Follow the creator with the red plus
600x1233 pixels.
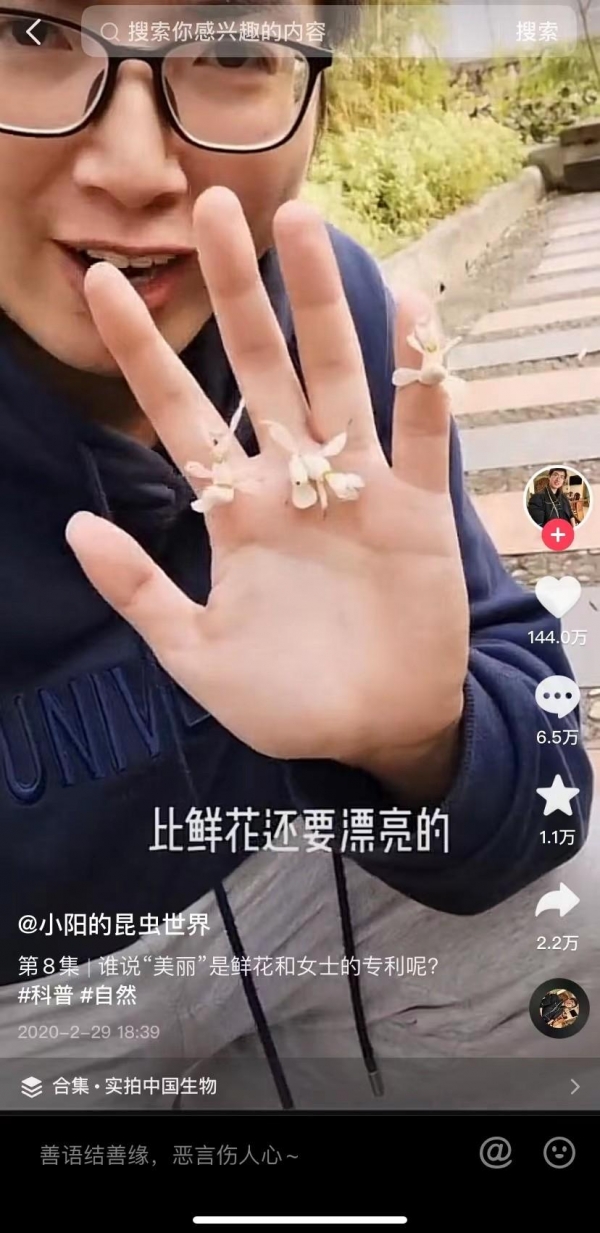click(557, 536)
